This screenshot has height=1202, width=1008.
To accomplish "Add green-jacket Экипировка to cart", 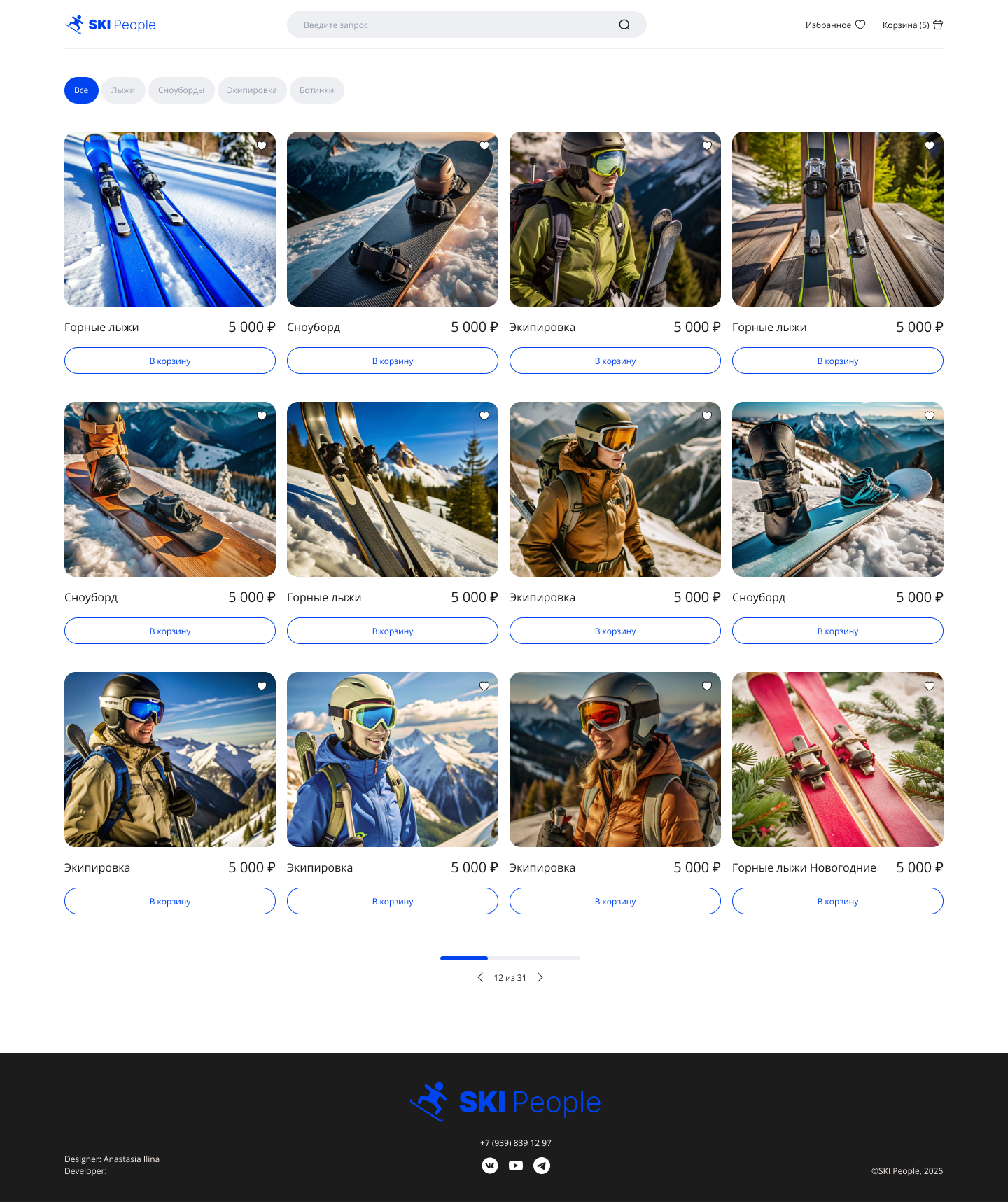I will point(615,361).
